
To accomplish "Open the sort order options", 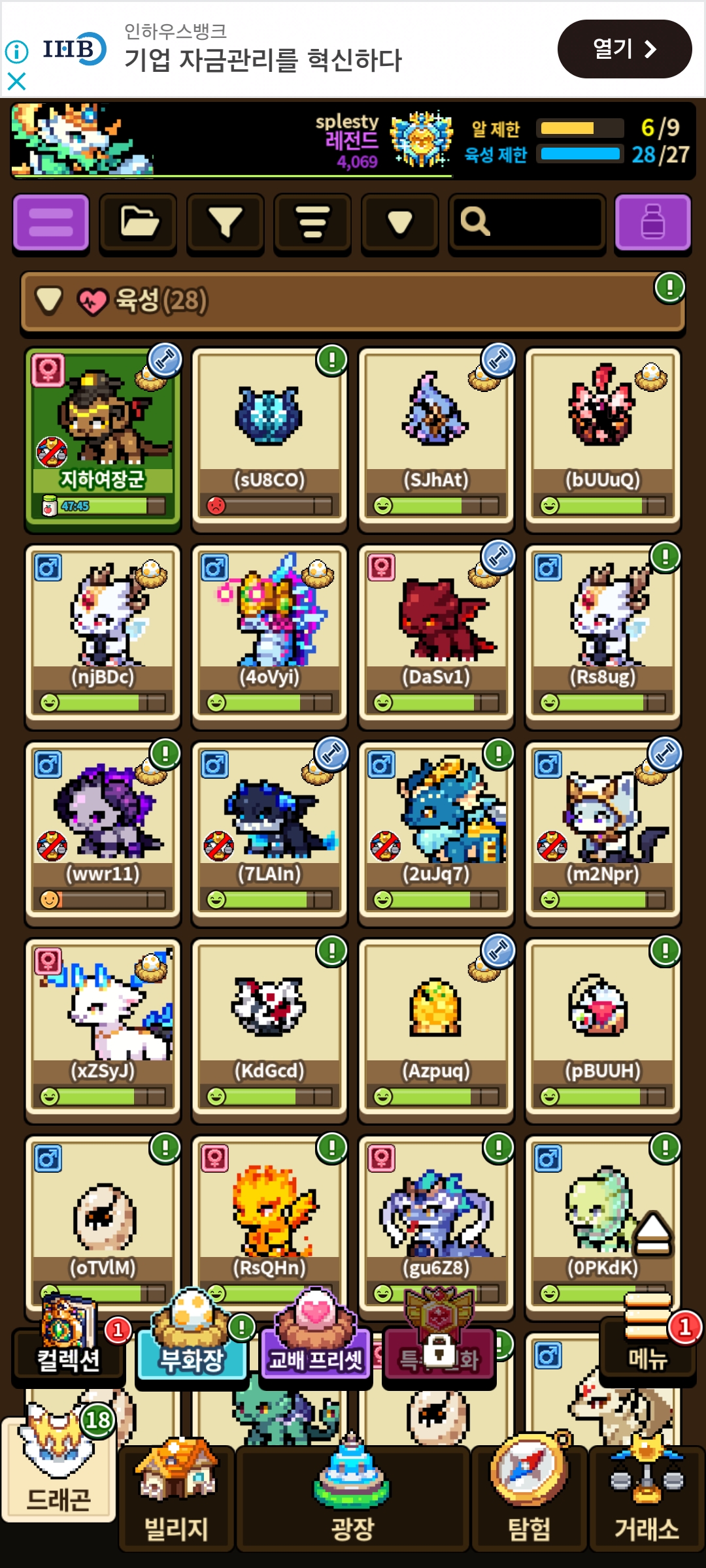I will [x=312, y=222].
